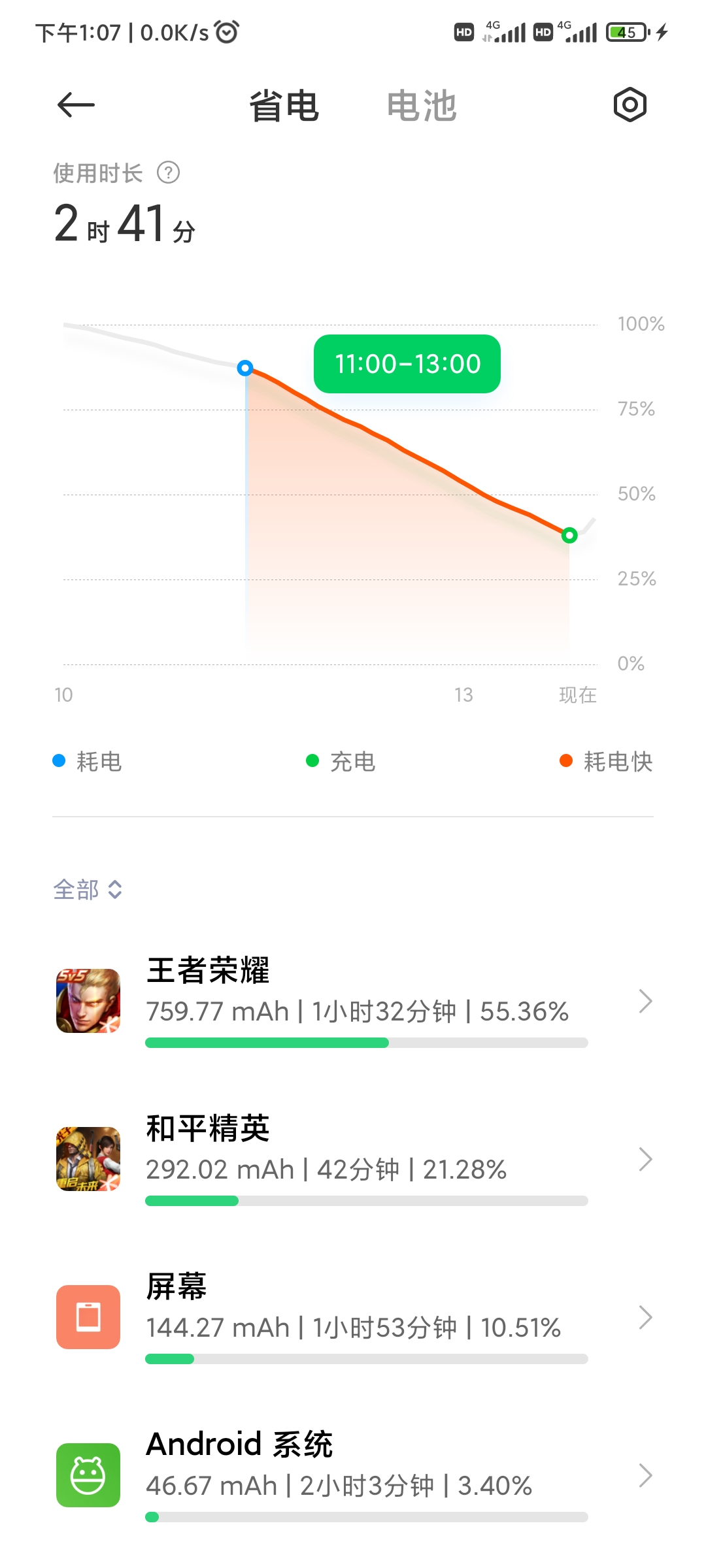706x1568 pixels.
Task: Open 屏幕 battery usage row
Action: click(353, 1317)
